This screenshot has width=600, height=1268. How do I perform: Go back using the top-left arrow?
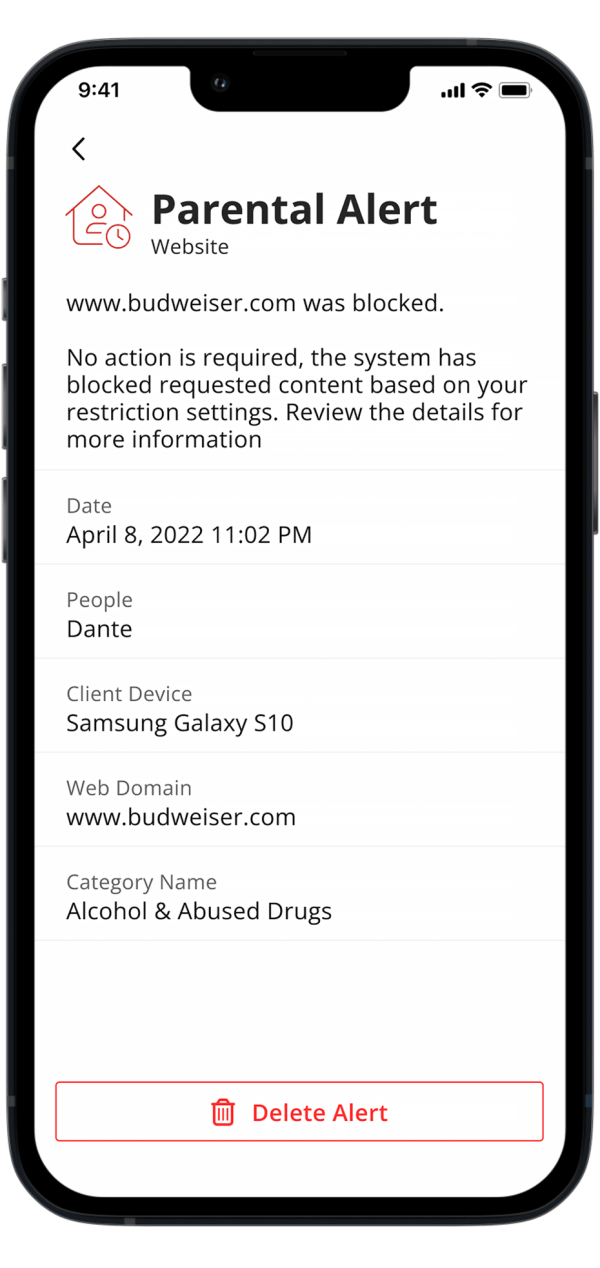[79, 149]
